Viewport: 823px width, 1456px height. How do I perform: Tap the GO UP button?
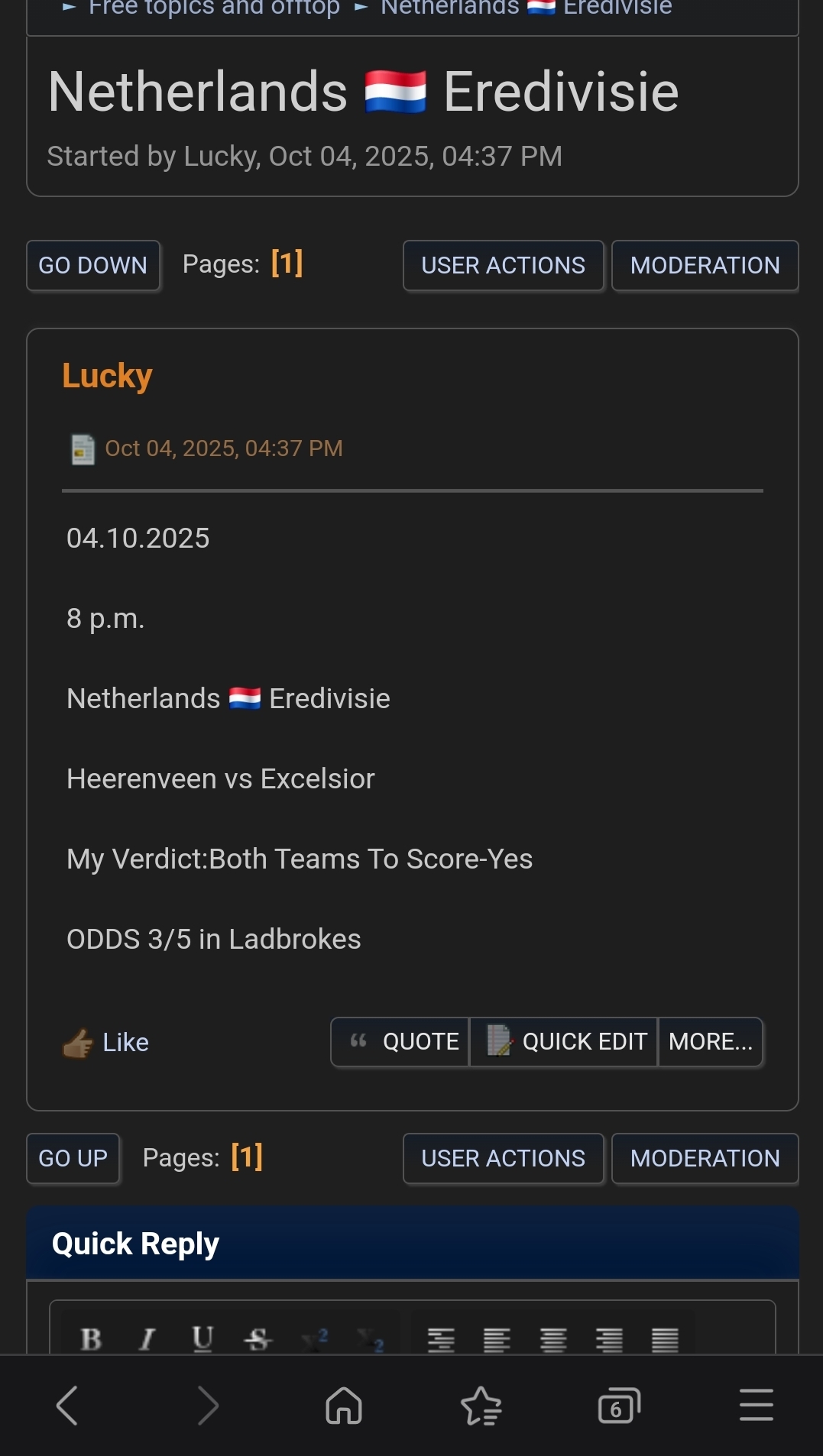pos(73,1158)
